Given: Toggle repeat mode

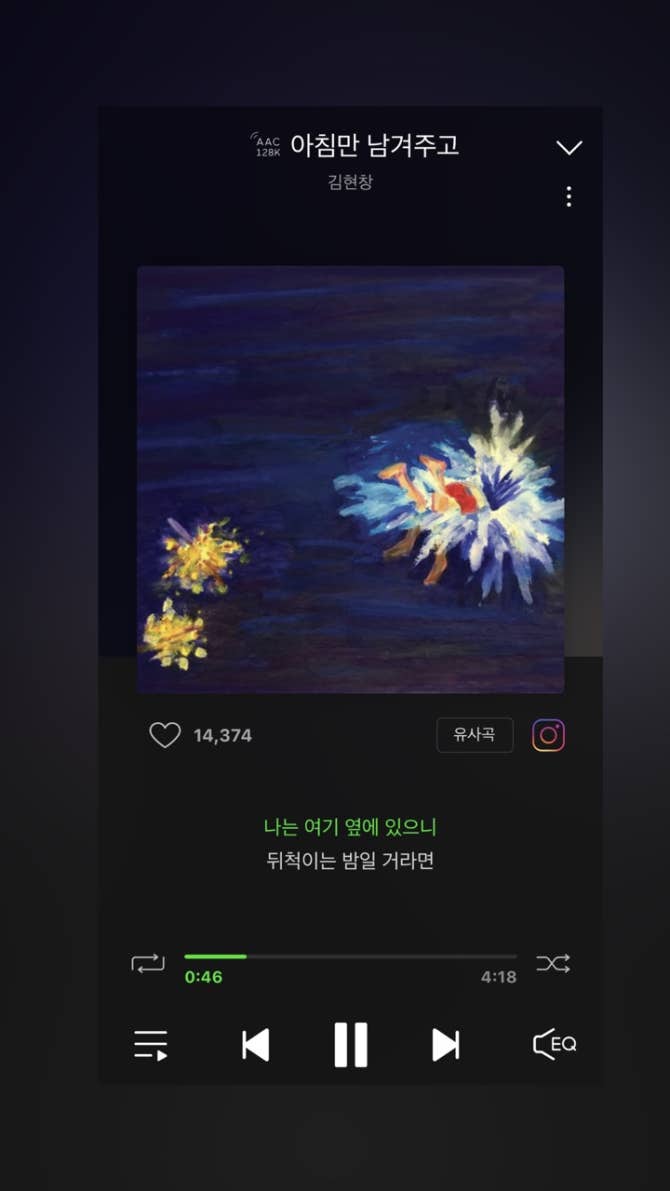Looking at the screenshot, I should pyautogui.click(x=148, y=964).
